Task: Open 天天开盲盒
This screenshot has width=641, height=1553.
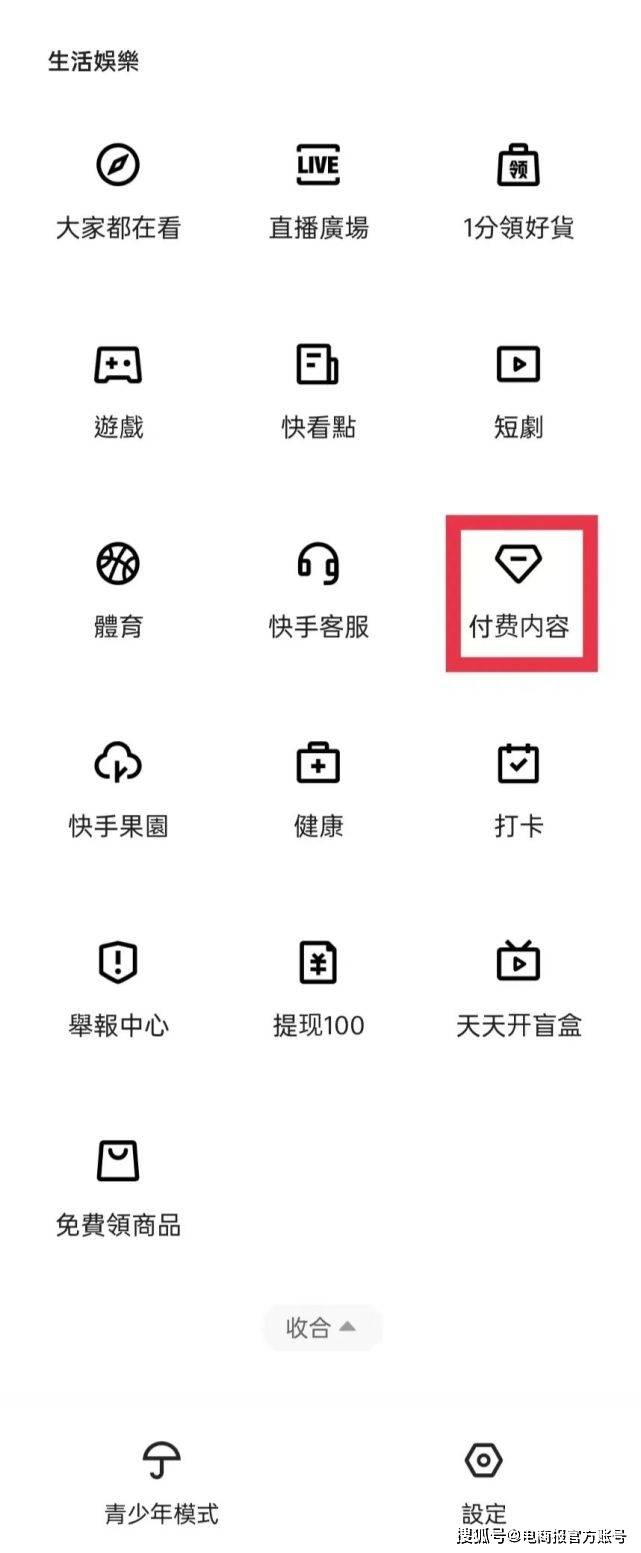Action: 518,988
